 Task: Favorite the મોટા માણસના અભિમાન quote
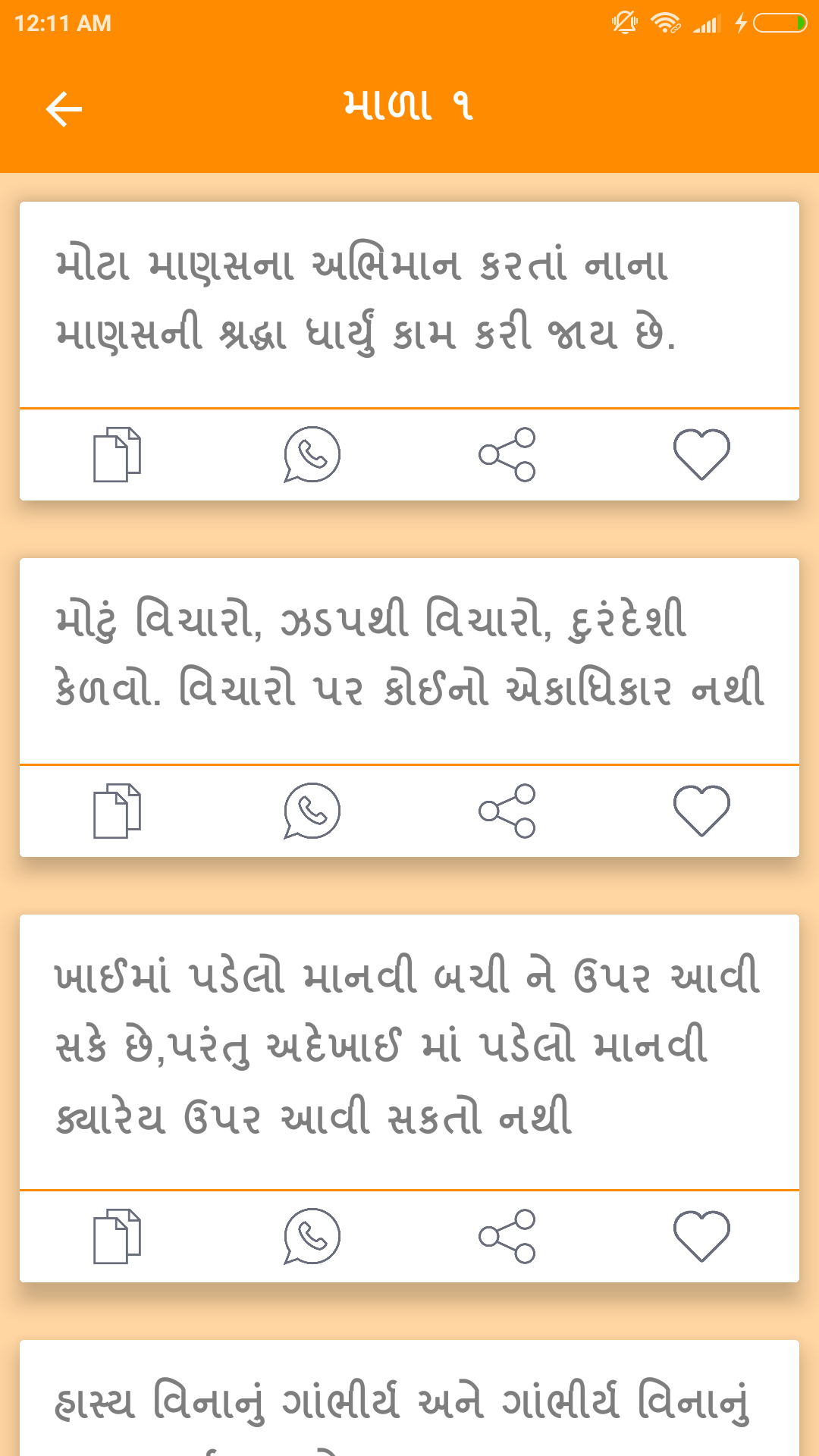pos(701,454)
